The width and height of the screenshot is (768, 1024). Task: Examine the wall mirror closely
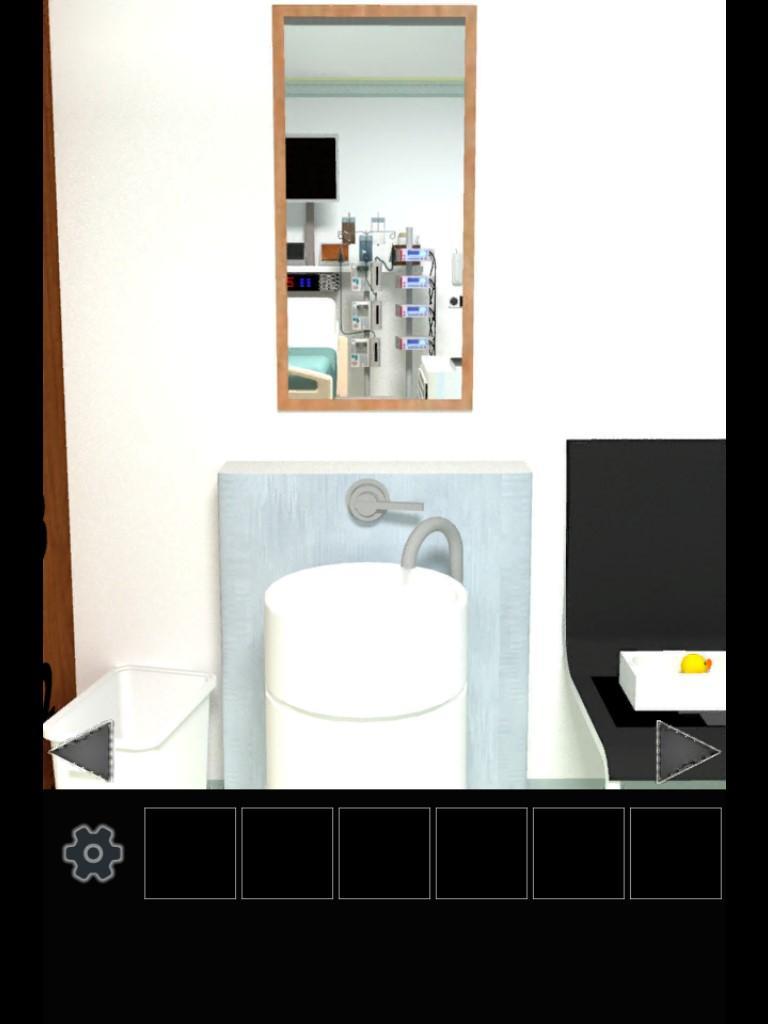(x=374, y=208)
